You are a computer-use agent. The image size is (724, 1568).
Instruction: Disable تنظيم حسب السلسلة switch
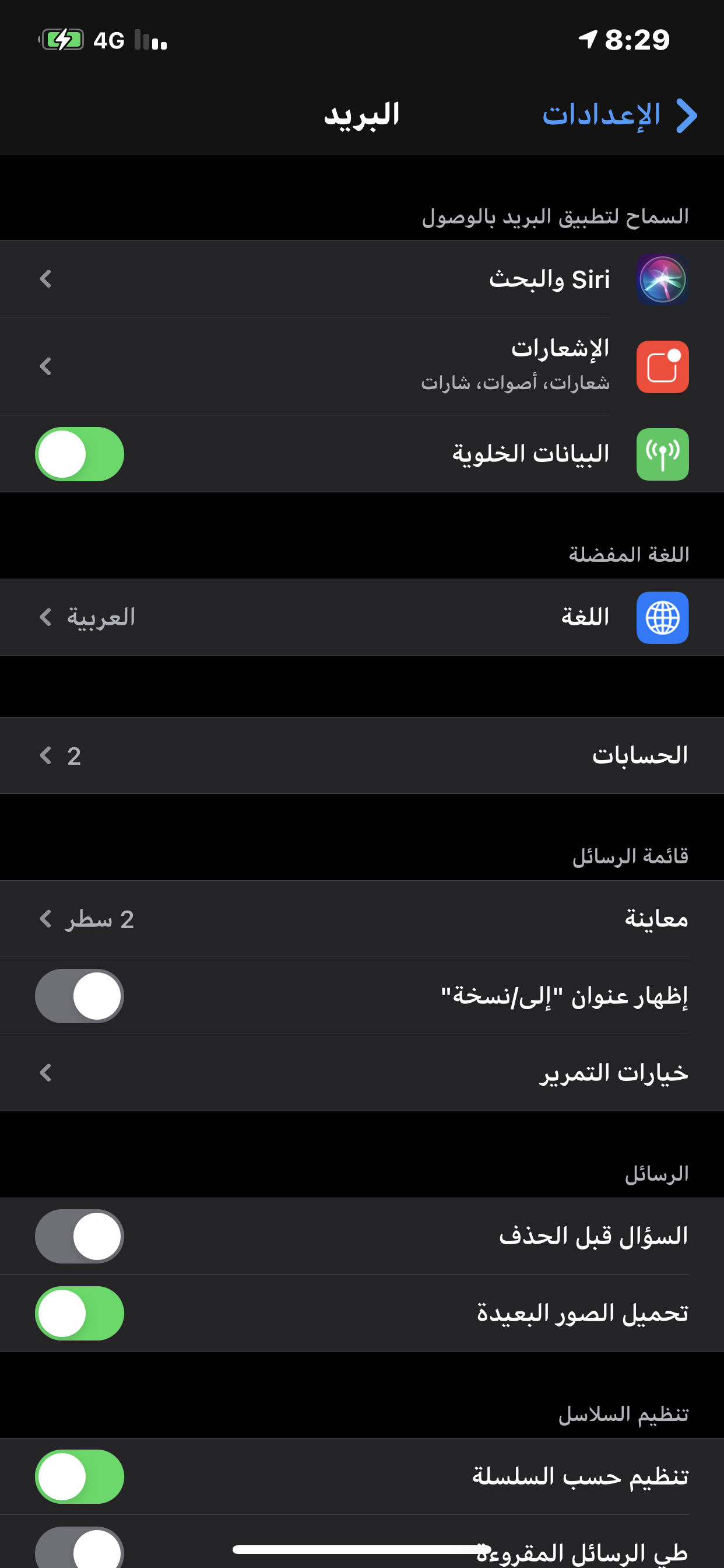tap(80, 1476)
